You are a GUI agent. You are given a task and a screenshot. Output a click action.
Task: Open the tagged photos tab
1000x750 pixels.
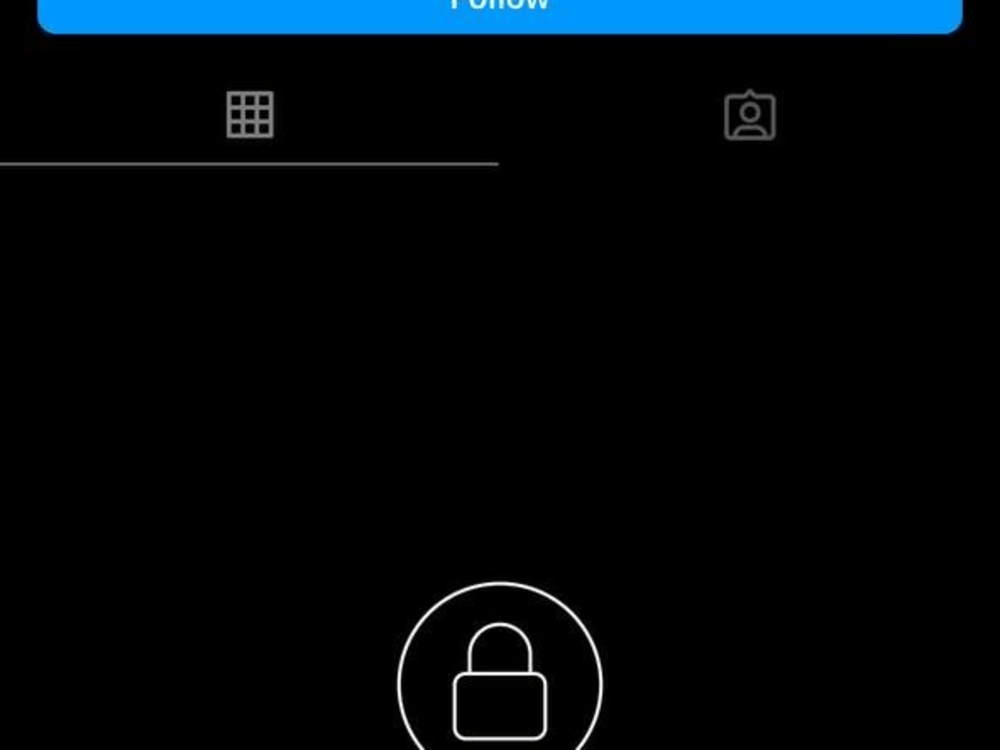[x=749, y=116]
